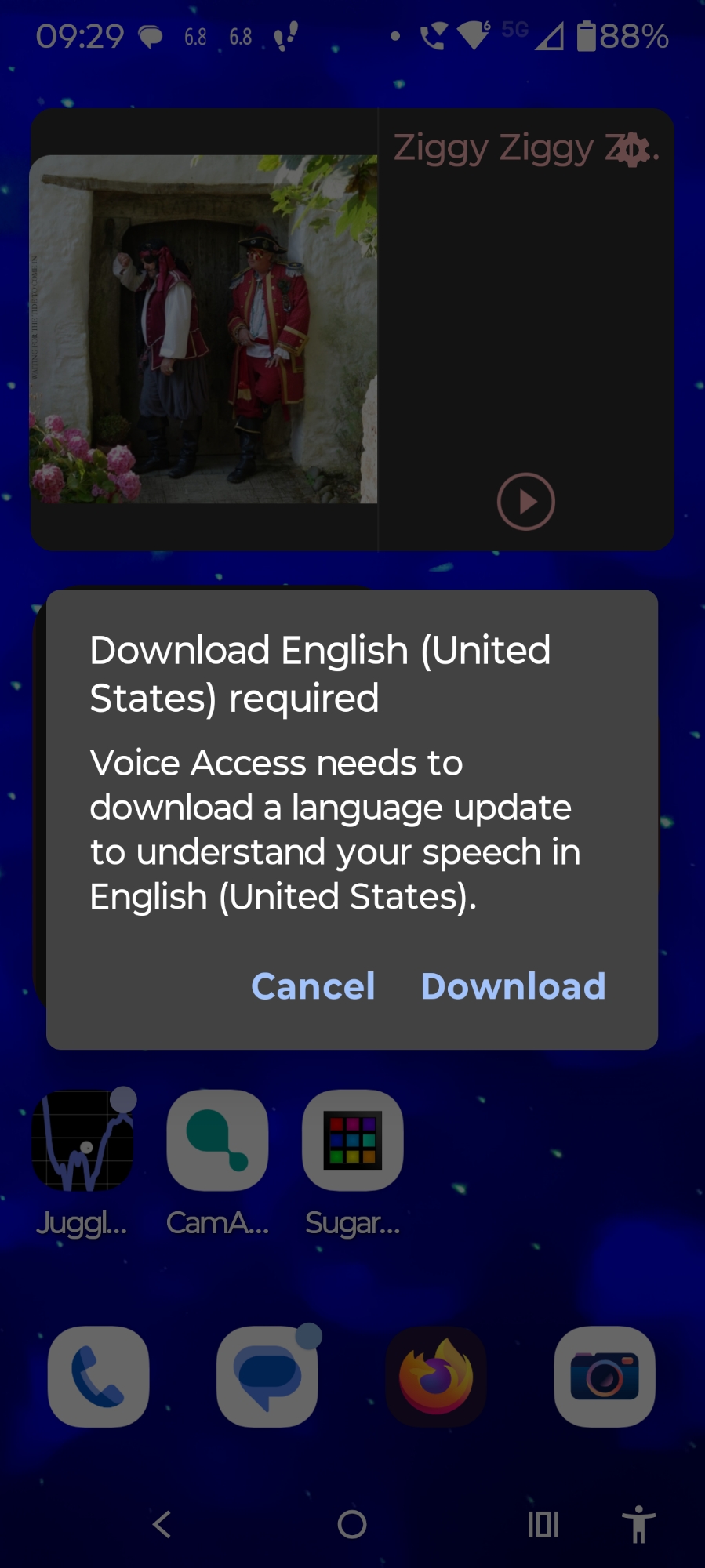Go to the home screen
This screenshot has height=1568, width=705.
coord(352,1524)
